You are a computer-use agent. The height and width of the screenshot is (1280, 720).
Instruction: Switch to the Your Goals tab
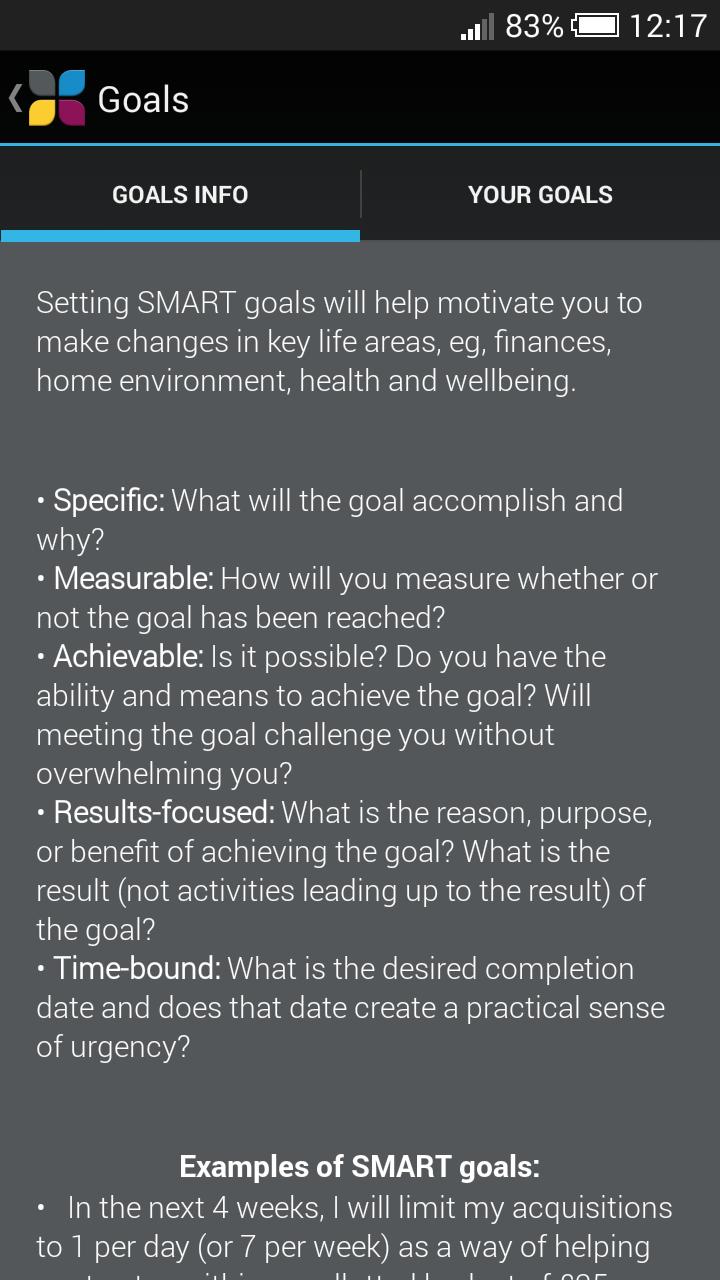pyautogui.click(x=540, y=195)
